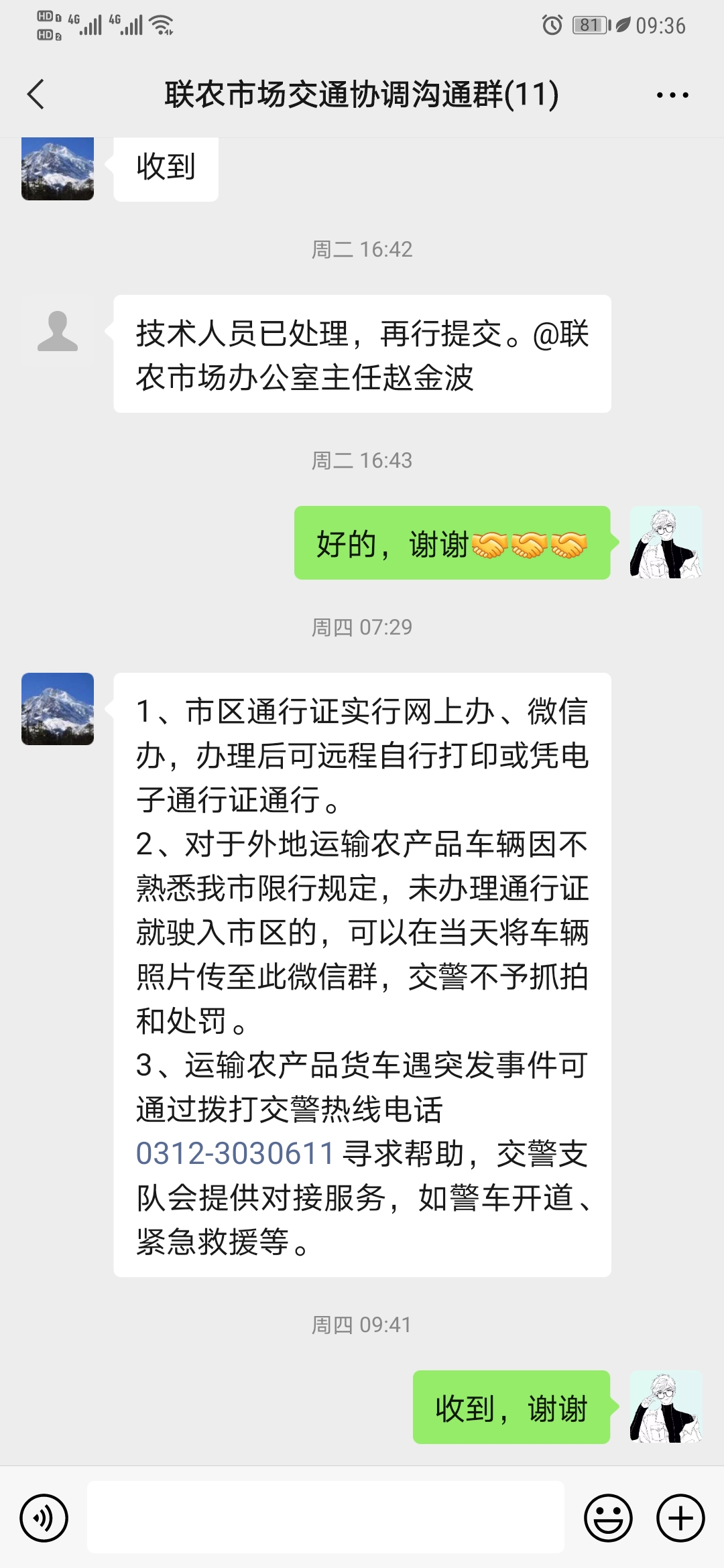Viewport: 724px width, 1568px height.
Task: Open the group chat info menu
Action: coord(672,95)
